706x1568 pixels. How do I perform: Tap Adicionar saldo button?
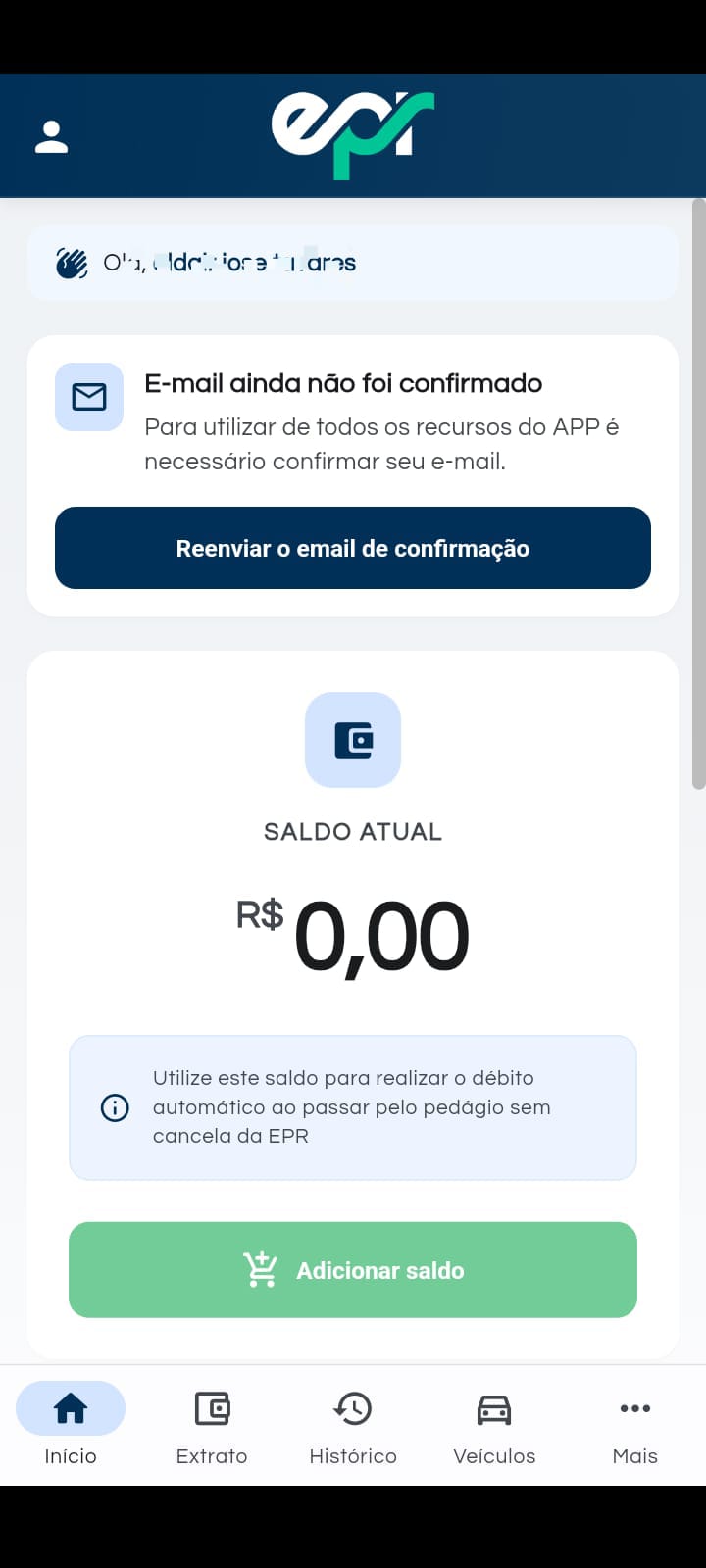(x=353, y=1270)
